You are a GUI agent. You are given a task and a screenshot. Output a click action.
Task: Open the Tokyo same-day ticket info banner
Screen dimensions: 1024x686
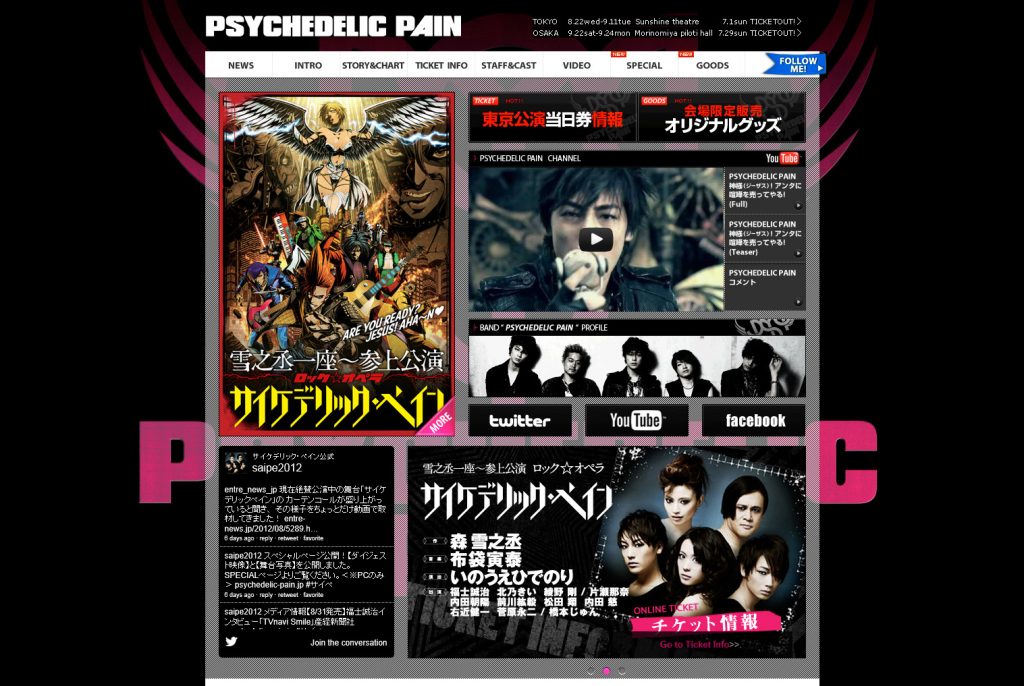552,117
